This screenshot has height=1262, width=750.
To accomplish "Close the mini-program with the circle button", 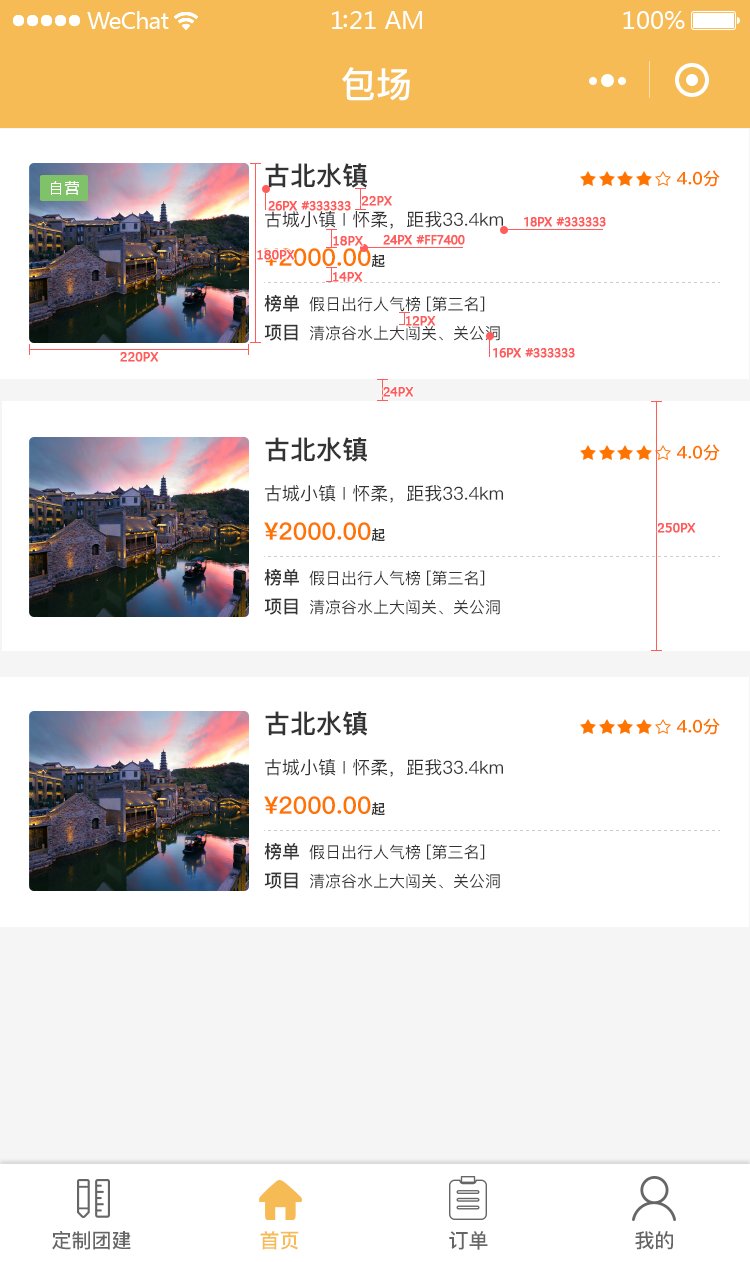I will [692, 81].
